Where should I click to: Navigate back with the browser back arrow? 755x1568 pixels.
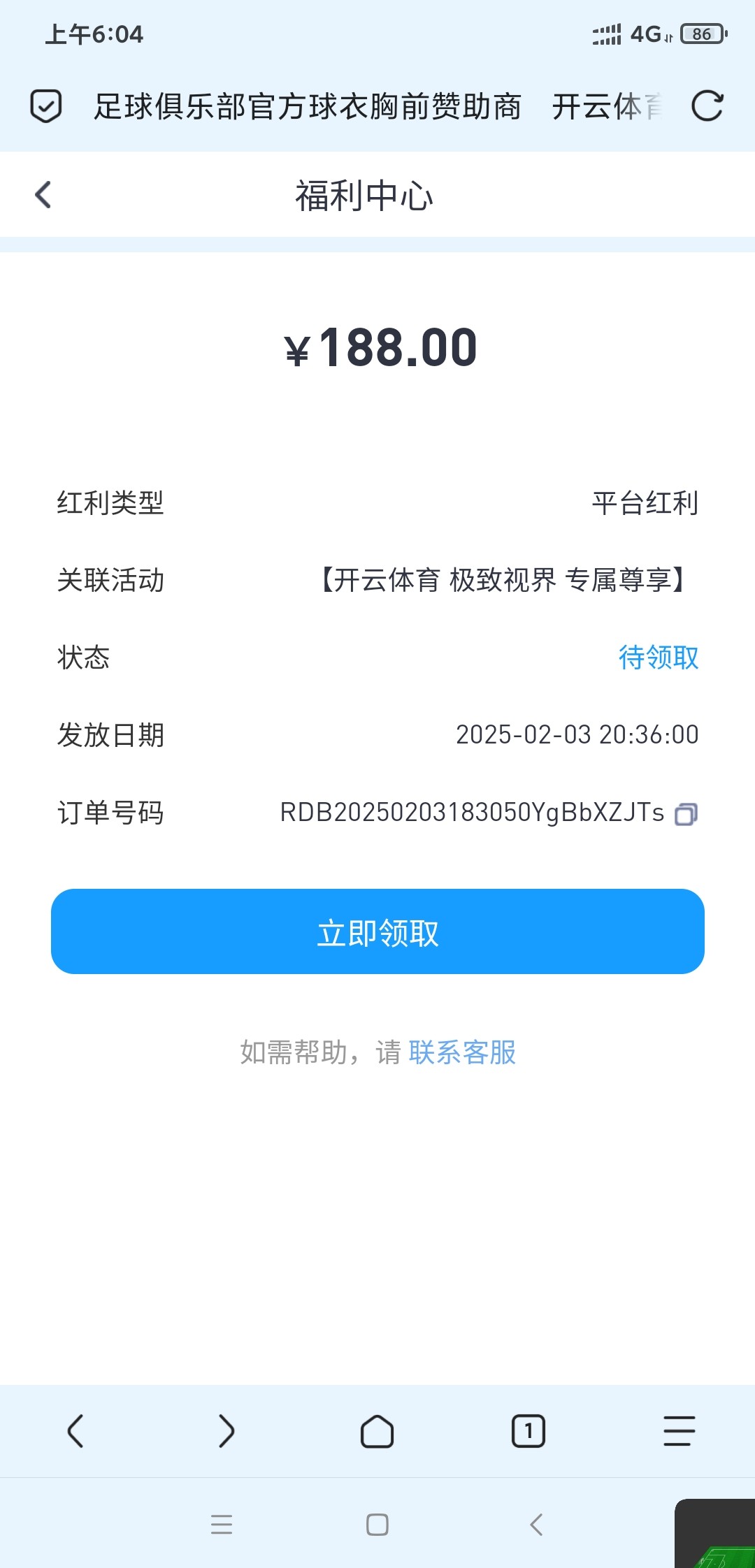point(75,1433)
